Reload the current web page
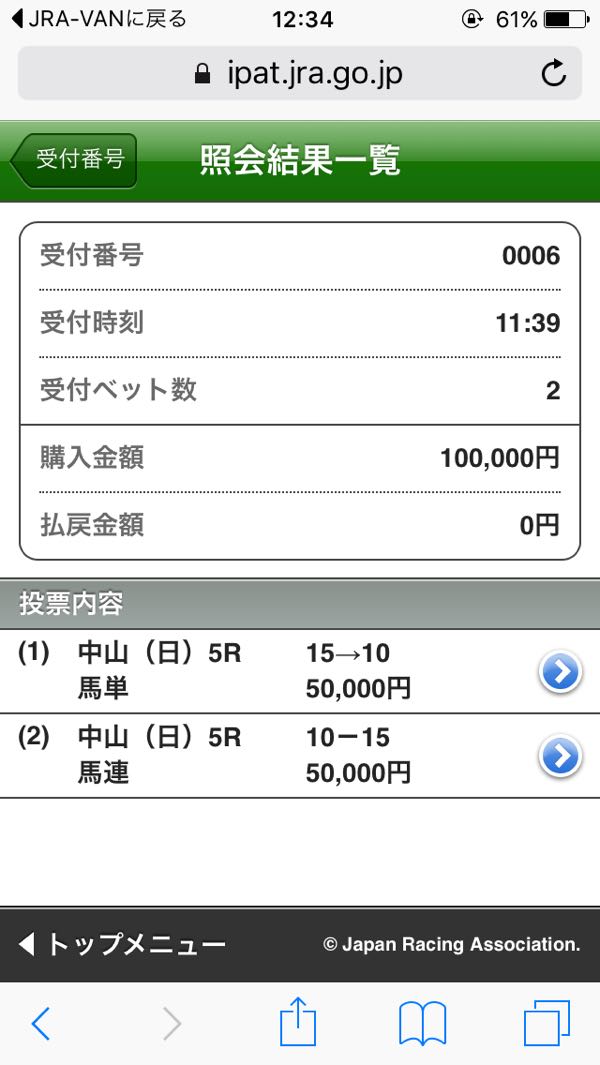The width and height of the screenshot is (600, 1065). tap(553, 73)
